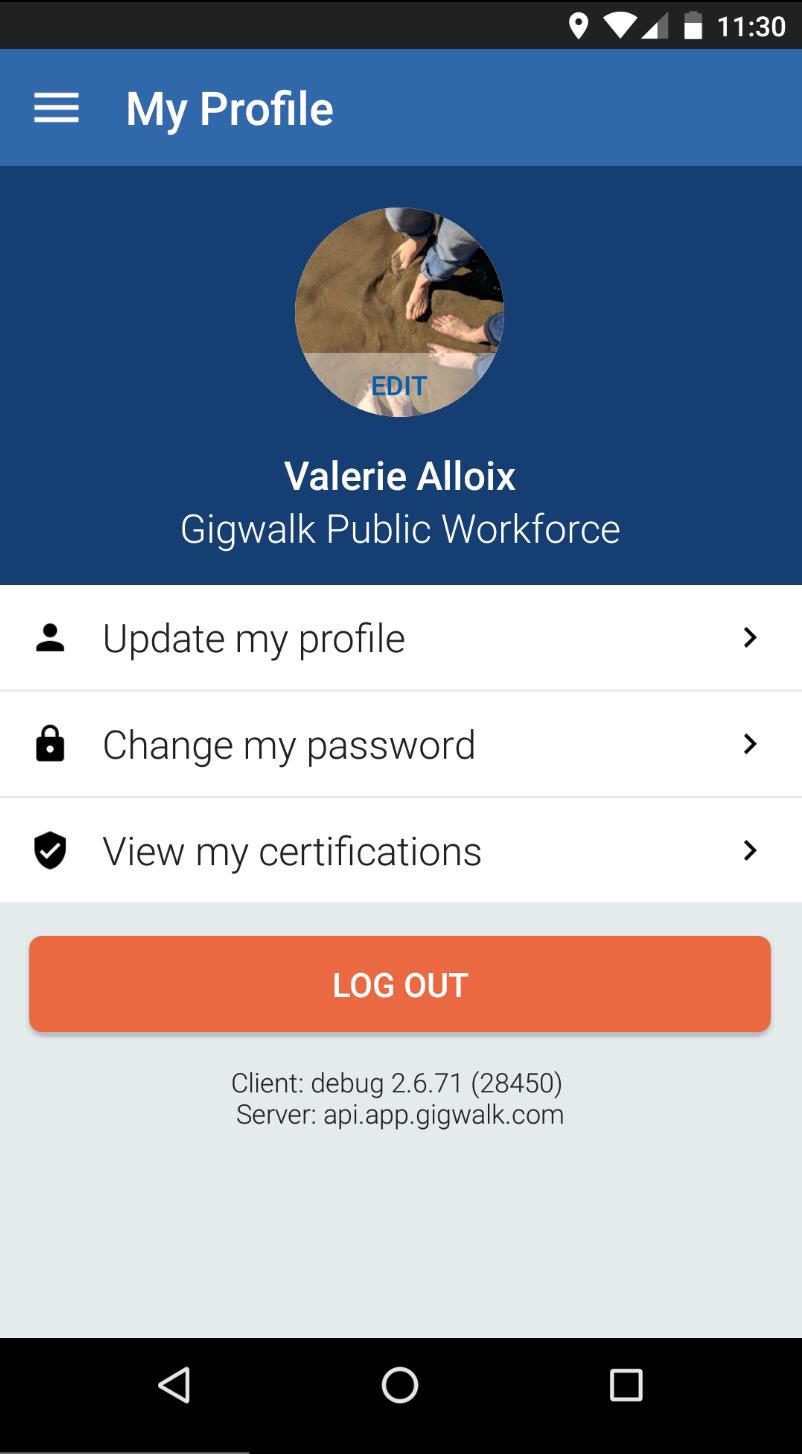Open the hamburger navigation menu

click(x=56, y=108)
